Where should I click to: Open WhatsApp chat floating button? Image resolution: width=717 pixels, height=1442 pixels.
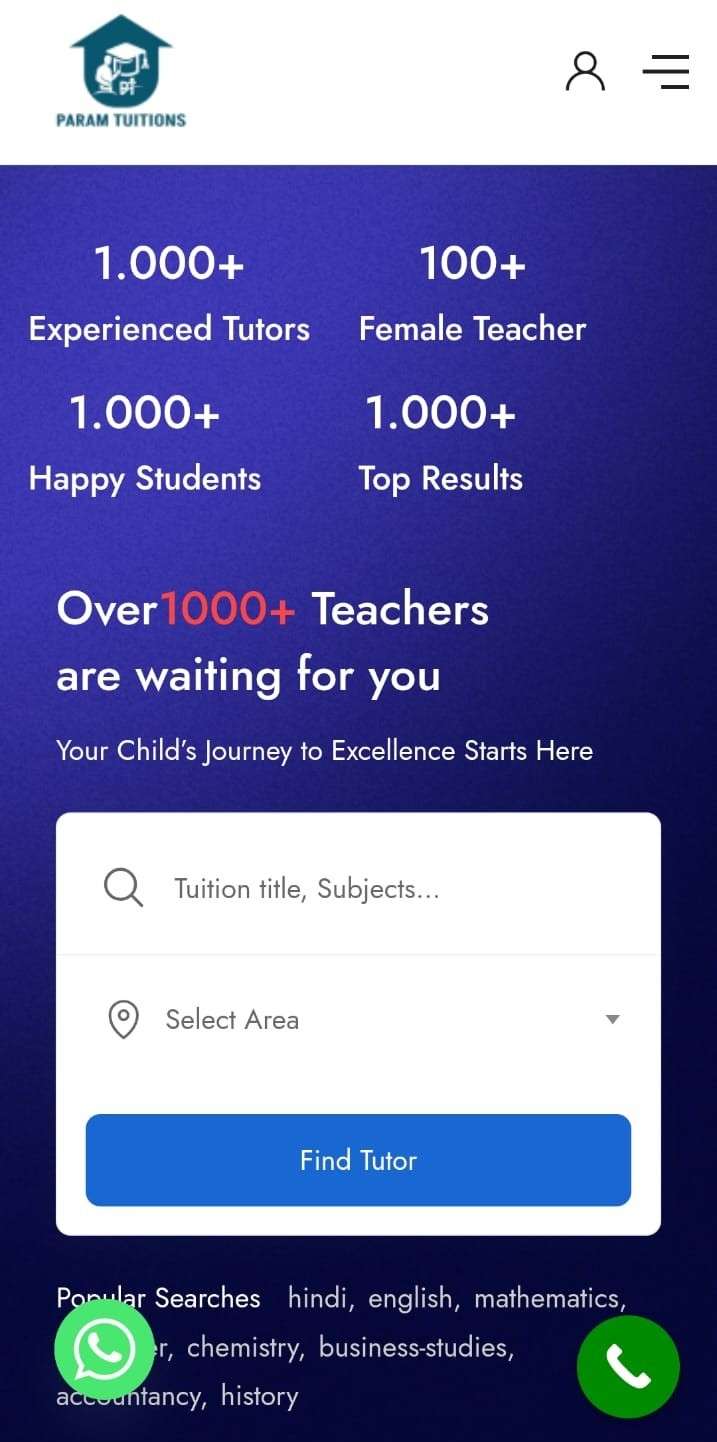coord(104,1349)
